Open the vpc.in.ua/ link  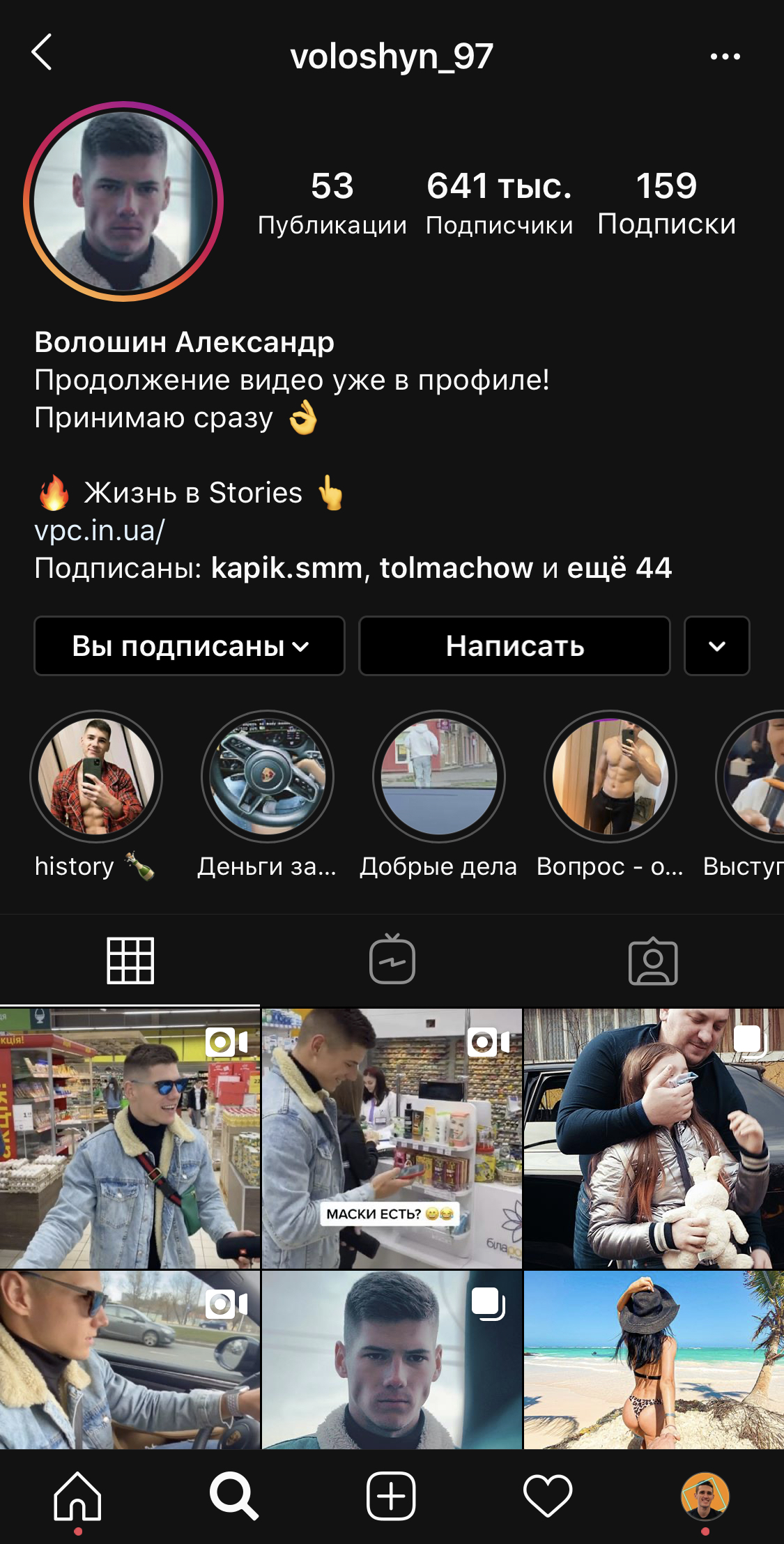pos(100,530)
